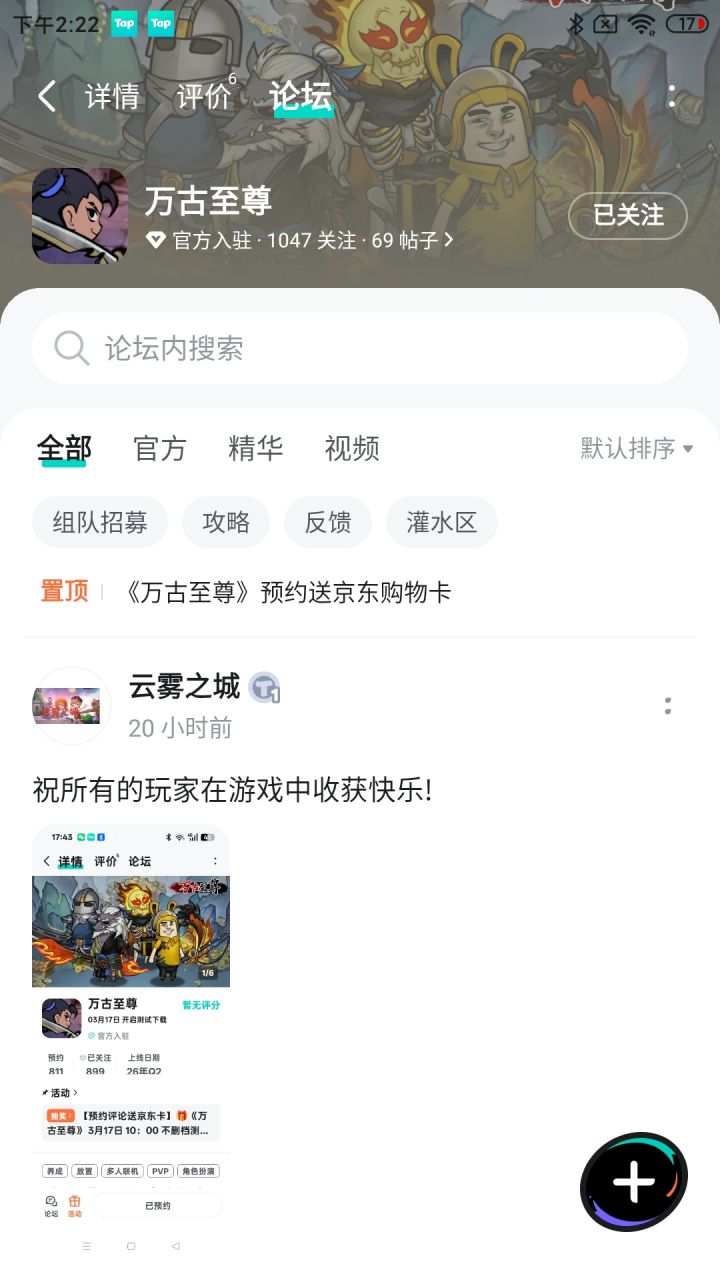This screenshot has width=720, height=1280.
Task: Expand the 69 帖子 details via the chevron
Action: coord(449,241)
